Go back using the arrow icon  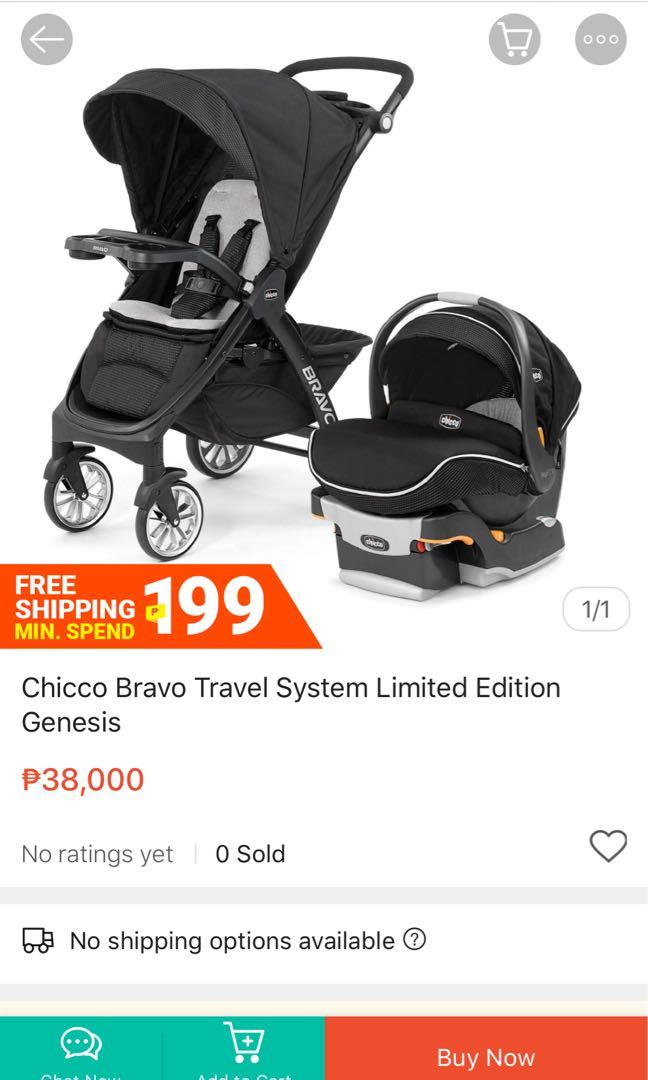[x=47, y=40]
